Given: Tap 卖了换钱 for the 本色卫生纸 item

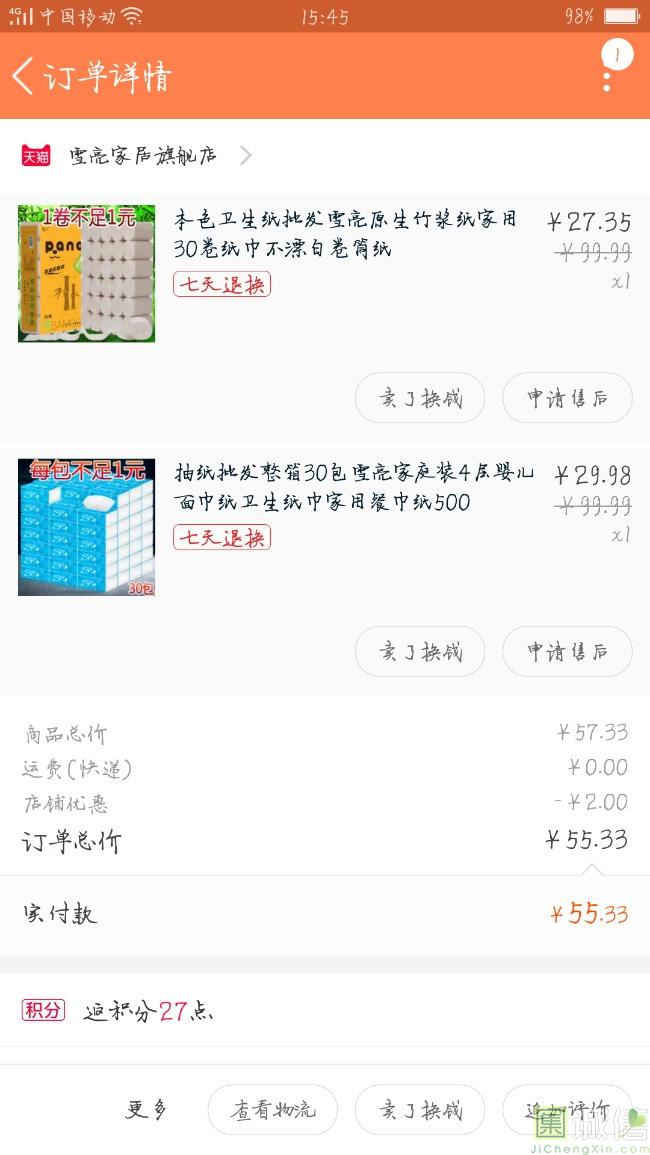Looking at the screenshot, I should point(420,399).
